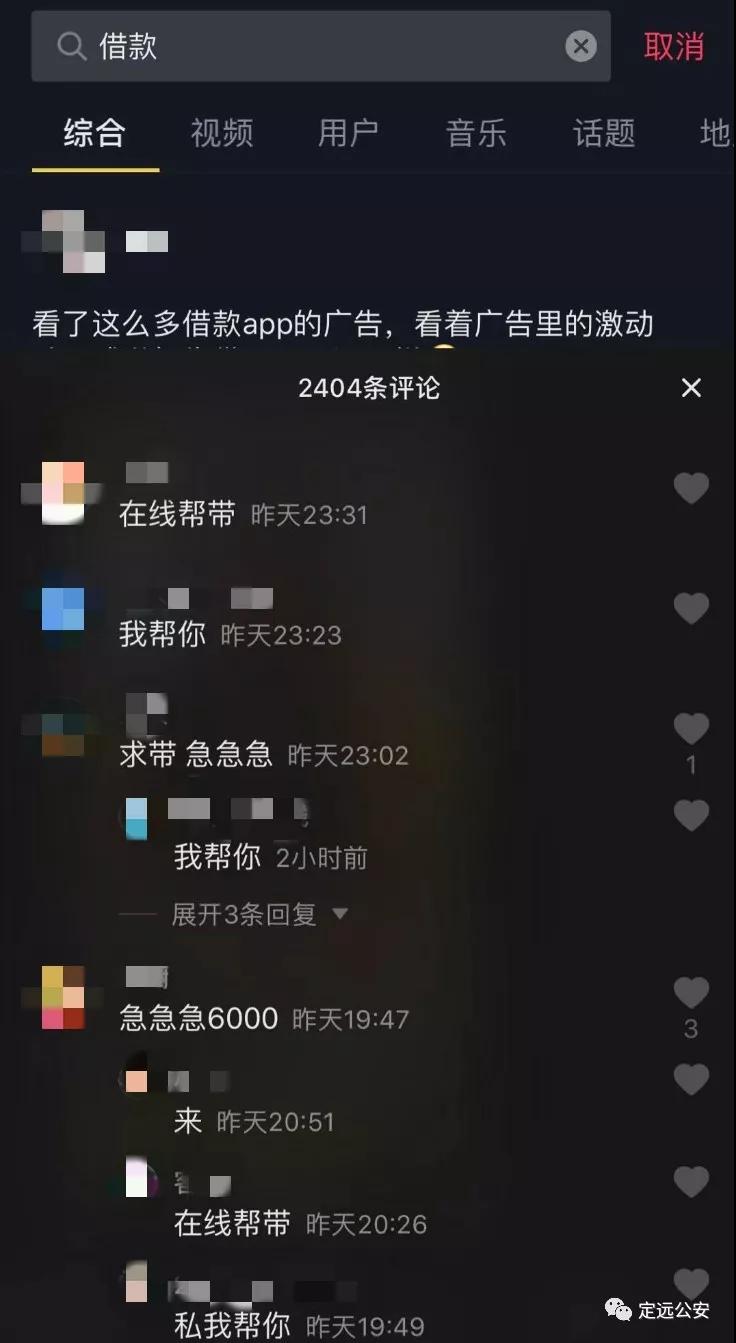
Task: Like the 在线帮带 reply from 20:26
Action: point(691,1183)
